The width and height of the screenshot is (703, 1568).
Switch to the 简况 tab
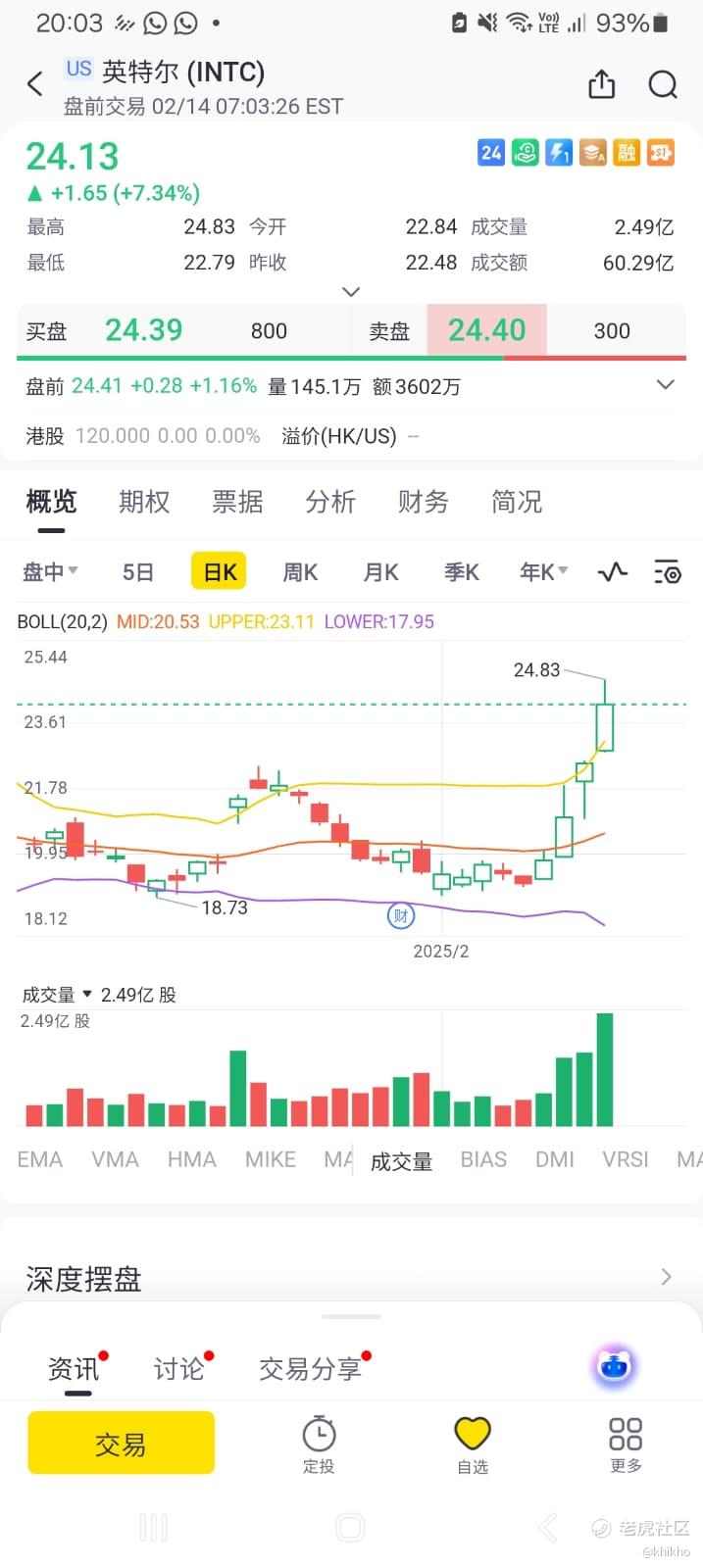516,502
